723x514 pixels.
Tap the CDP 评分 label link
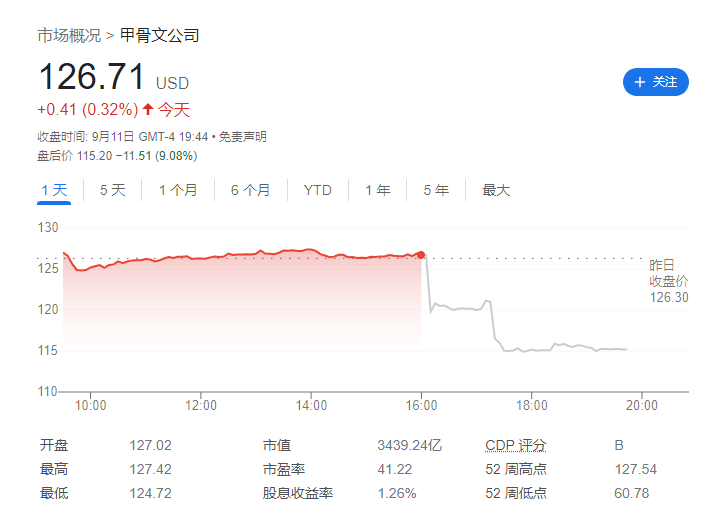click(x=515, y=445)
